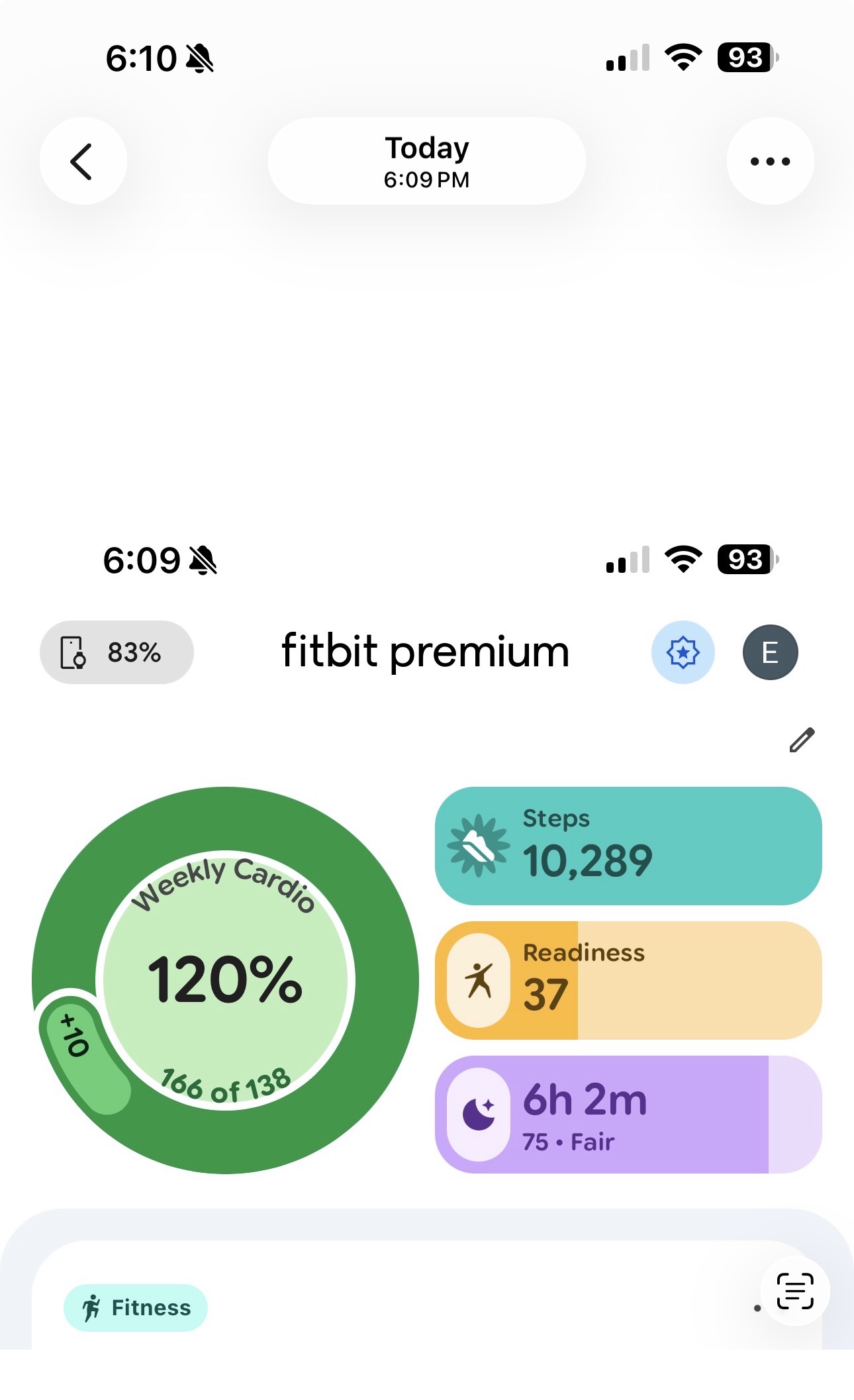The width and height of the screenshot is (854, 1400).
Task: Edit dashboard with the pencil icon
Action: pos(802,740)
